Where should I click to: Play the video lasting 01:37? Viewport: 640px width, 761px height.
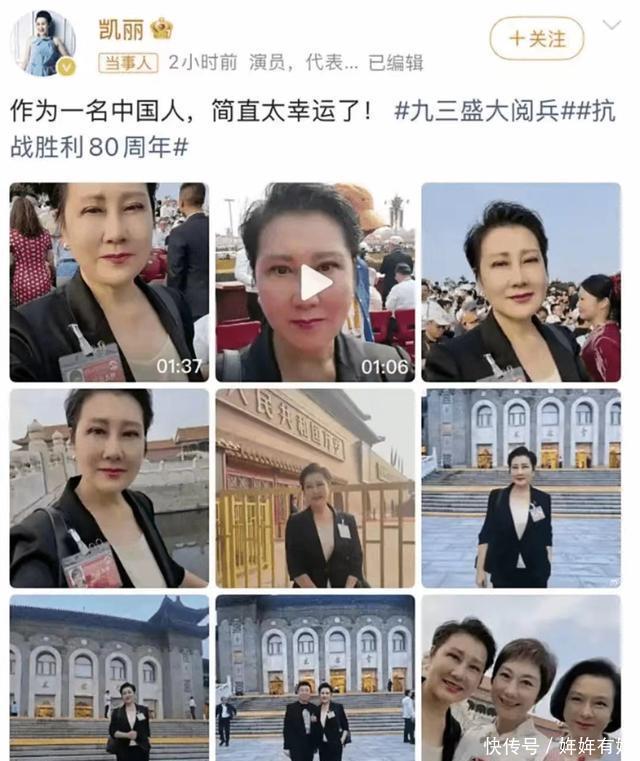tap(109, 282)
